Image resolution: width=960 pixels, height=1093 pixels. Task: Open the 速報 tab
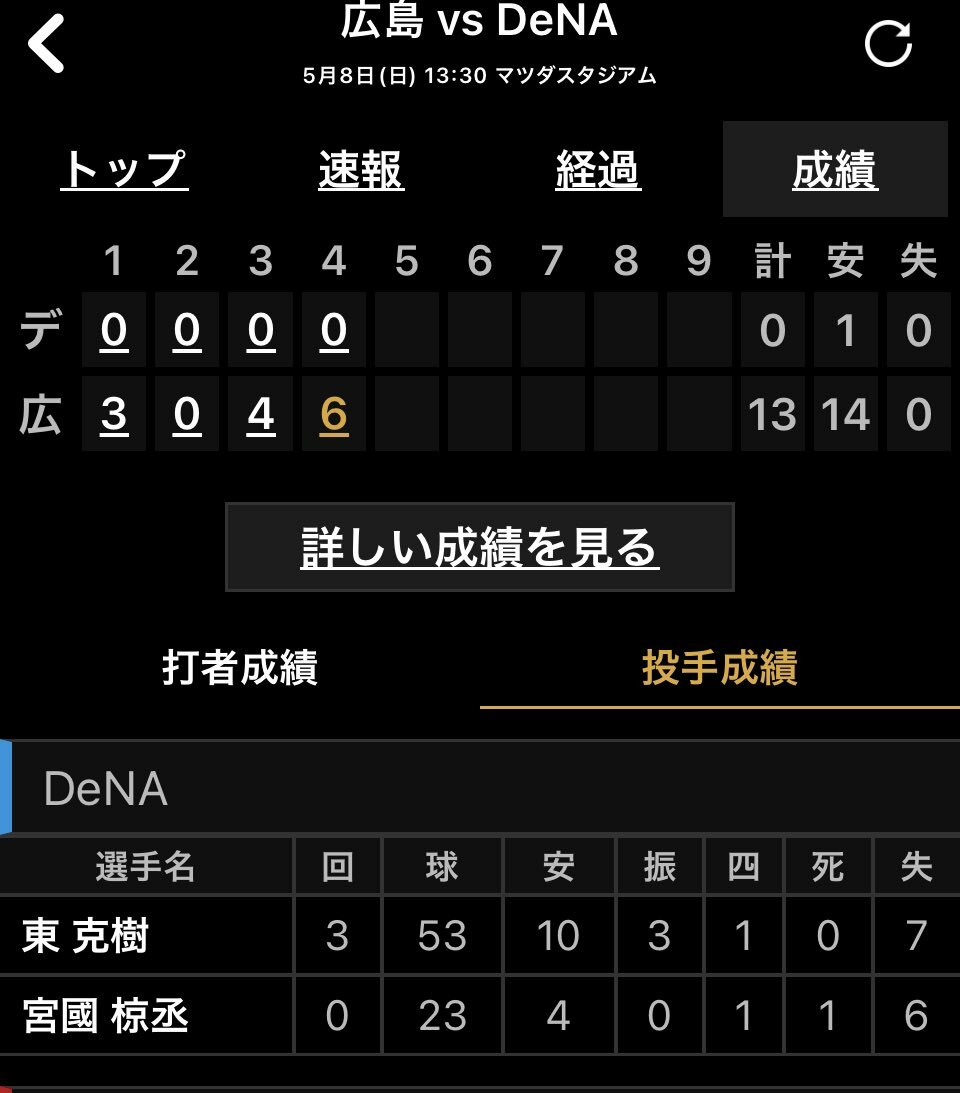tap(361, 170)
